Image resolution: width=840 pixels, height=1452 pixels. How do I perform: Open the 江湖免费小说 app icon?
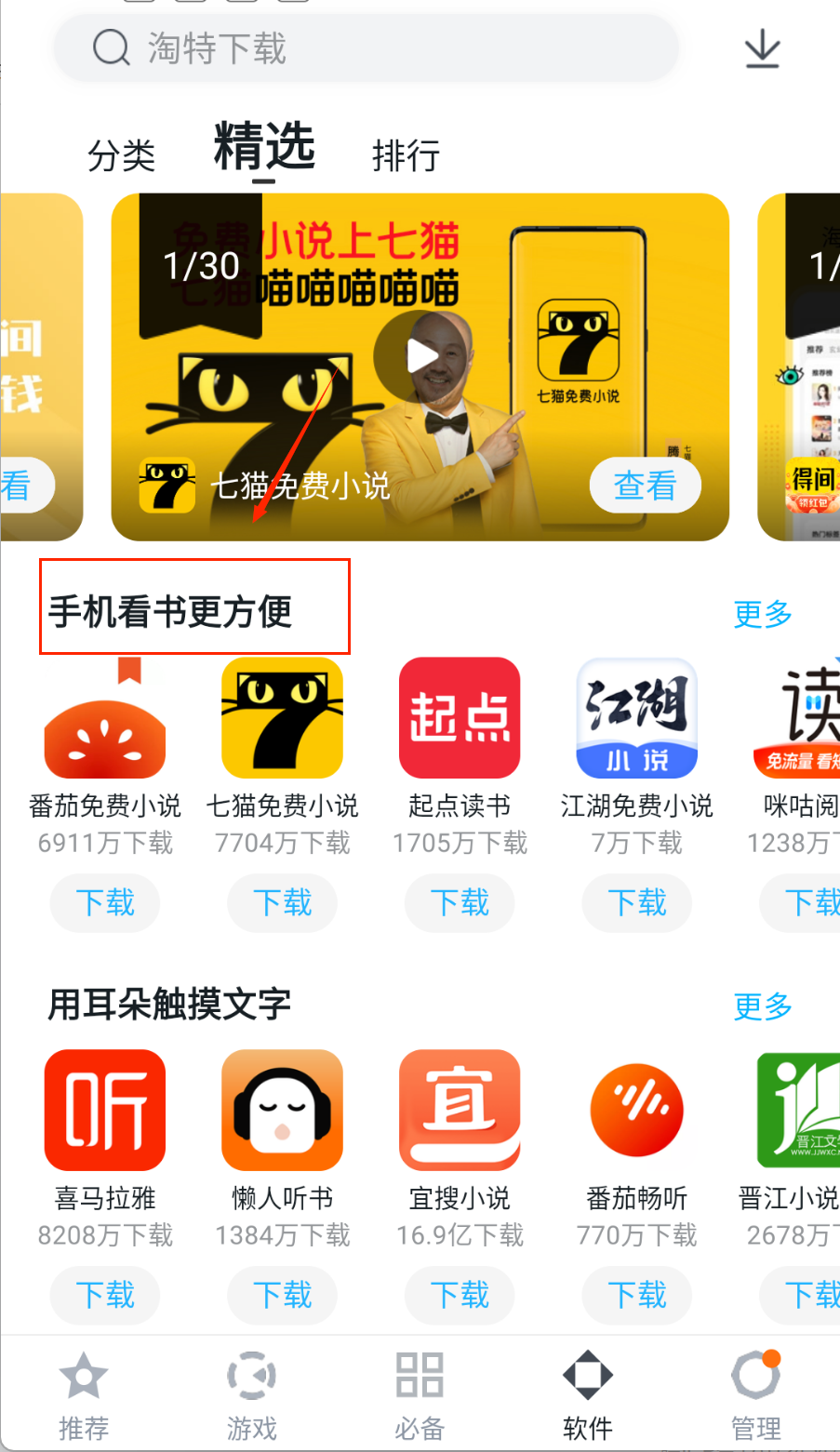point(637,718)
